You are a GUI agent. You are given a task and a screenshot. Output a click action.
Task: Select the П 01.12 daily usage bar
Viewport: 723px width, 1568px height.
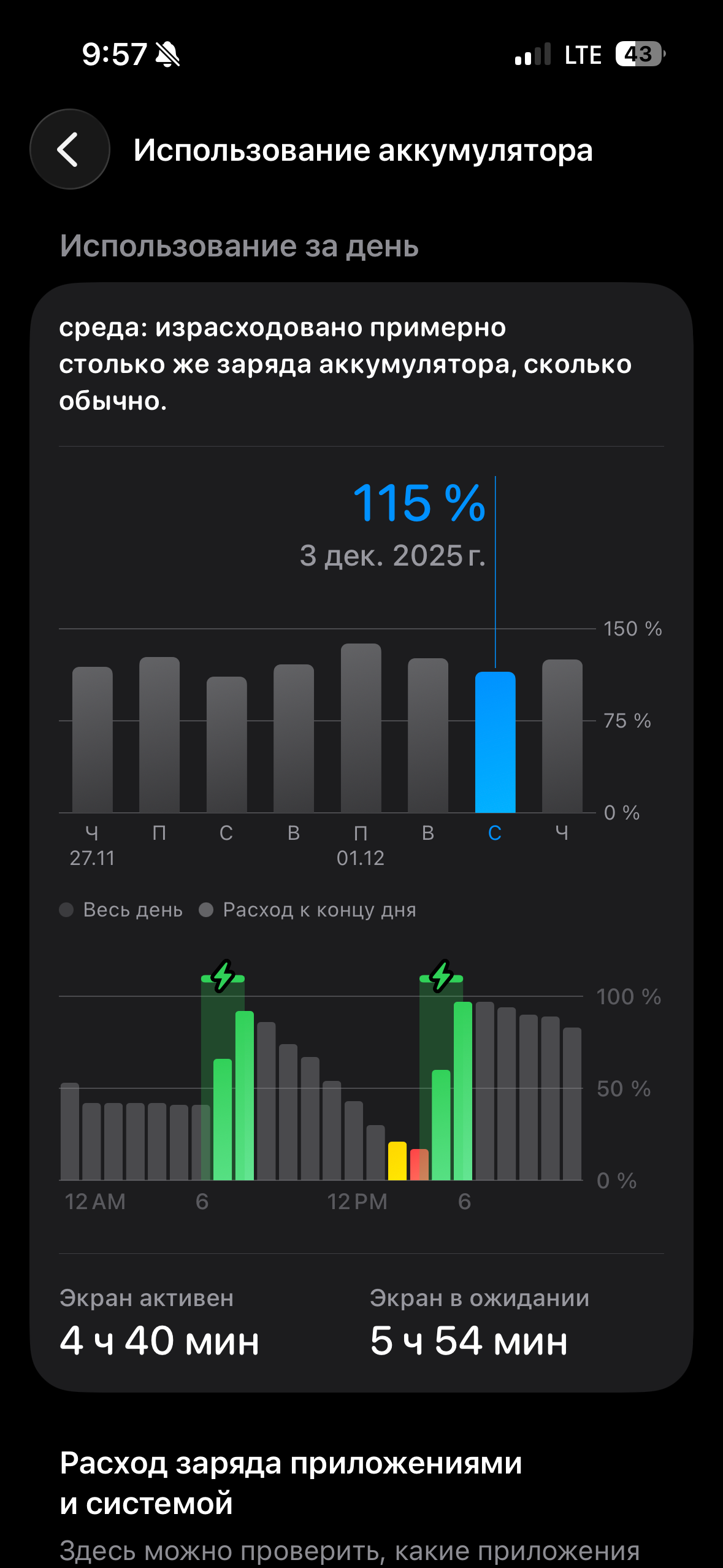[x=361, y=729]
